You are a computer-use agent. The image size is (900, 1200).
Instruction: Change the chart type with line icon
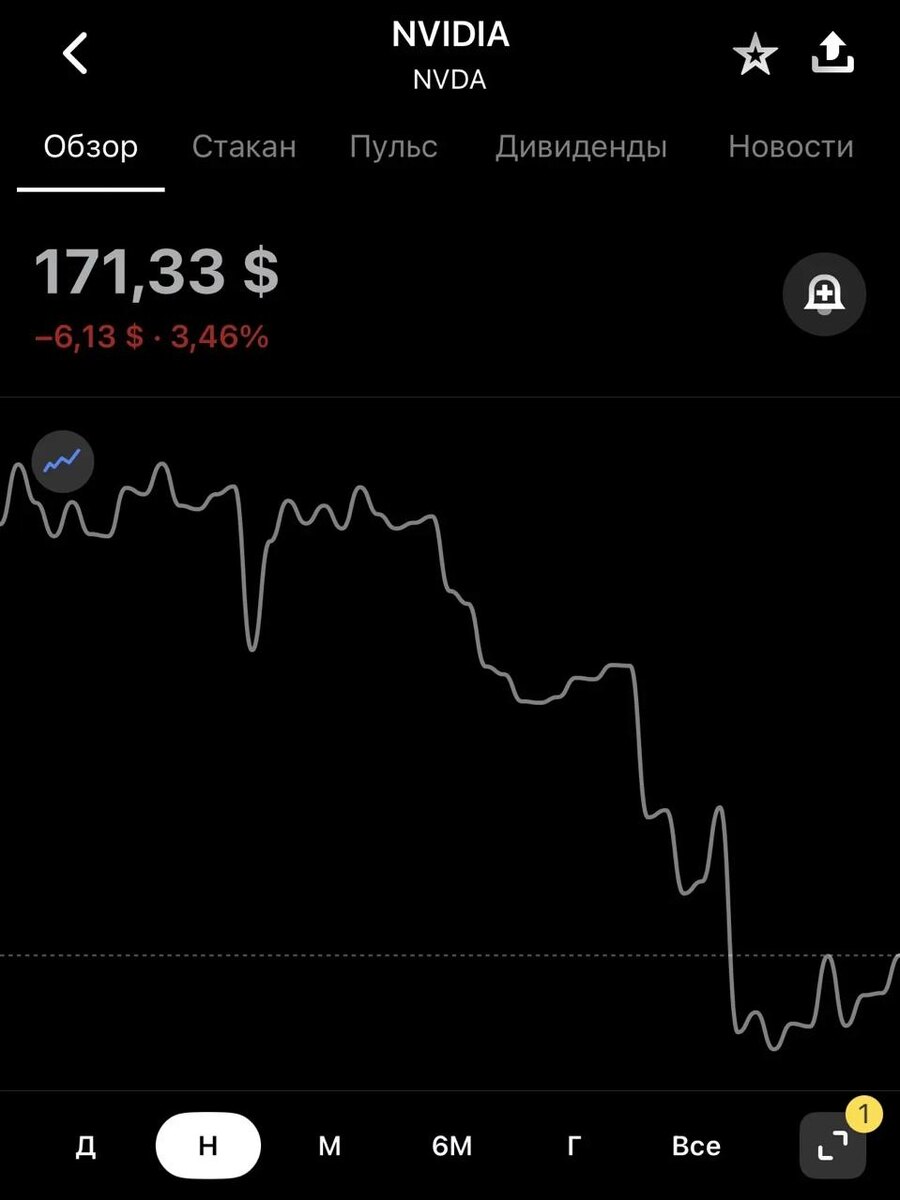[x=62, y=462]
